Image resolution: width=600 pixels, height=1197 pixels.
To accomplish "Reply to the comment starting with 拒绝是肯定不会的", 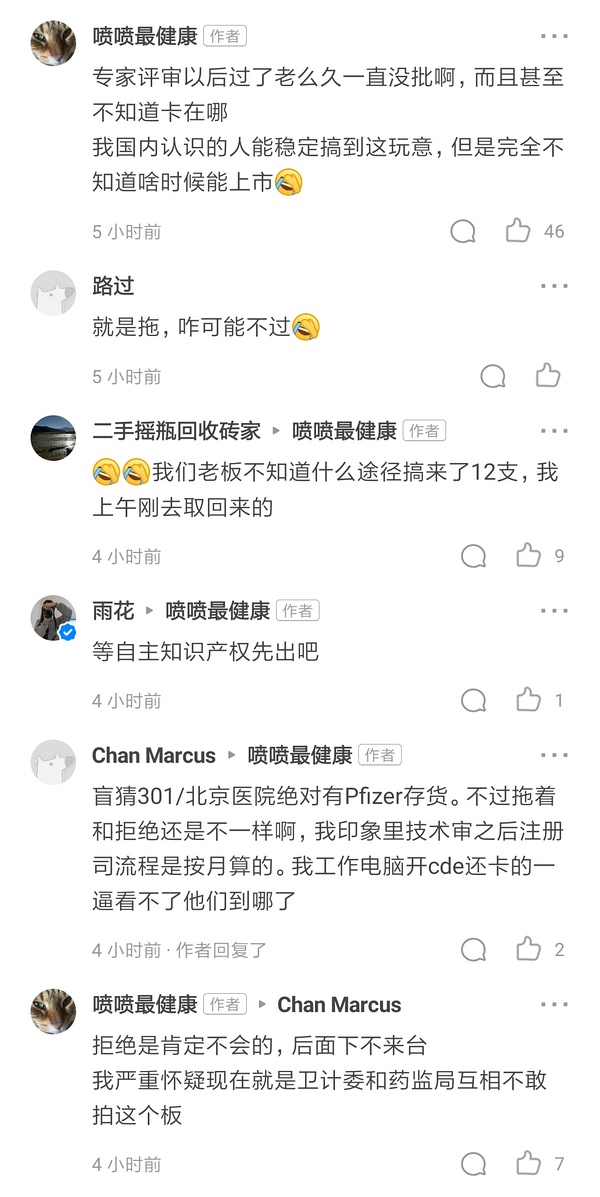I will click(473, 1164).
